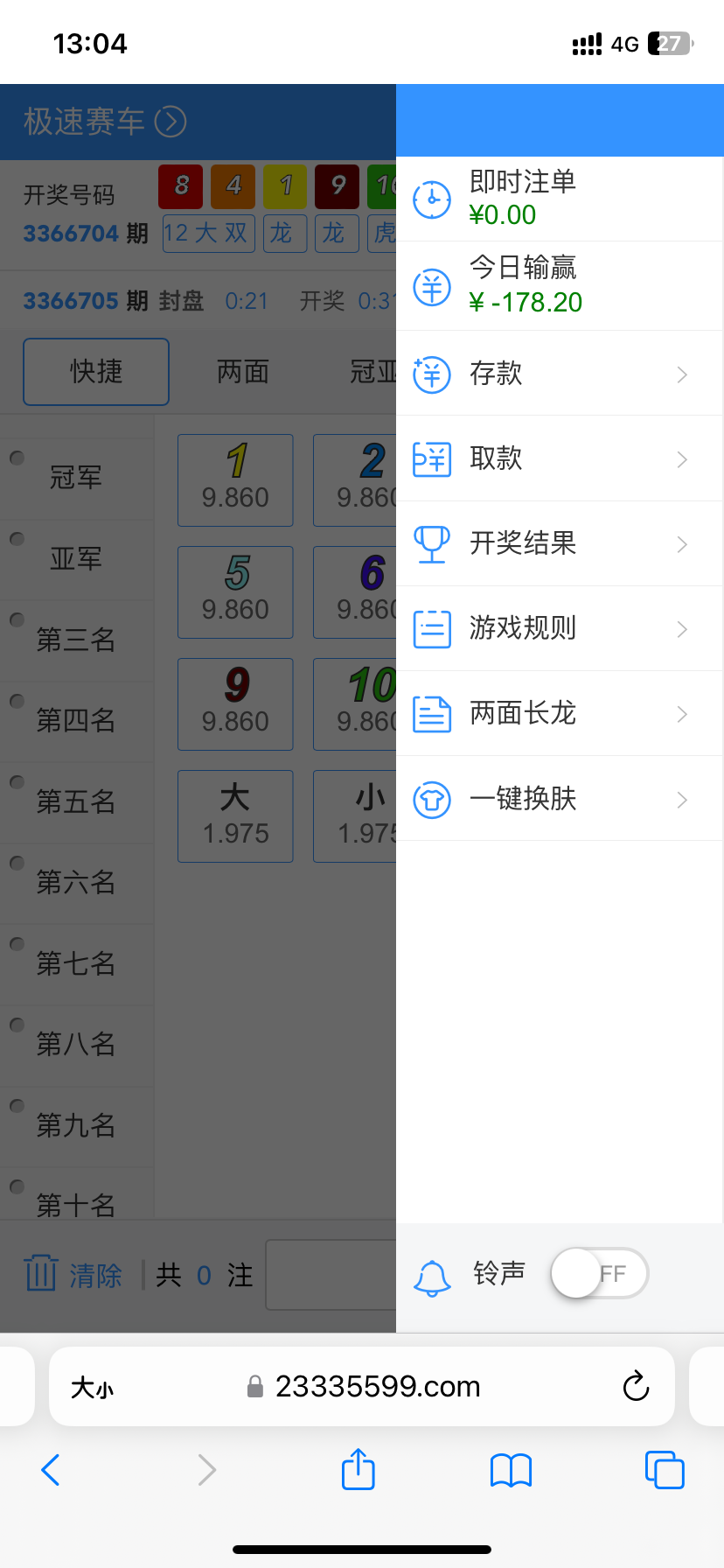
Task: Select 一键换肤 to change skin
Action: [558, 799]
